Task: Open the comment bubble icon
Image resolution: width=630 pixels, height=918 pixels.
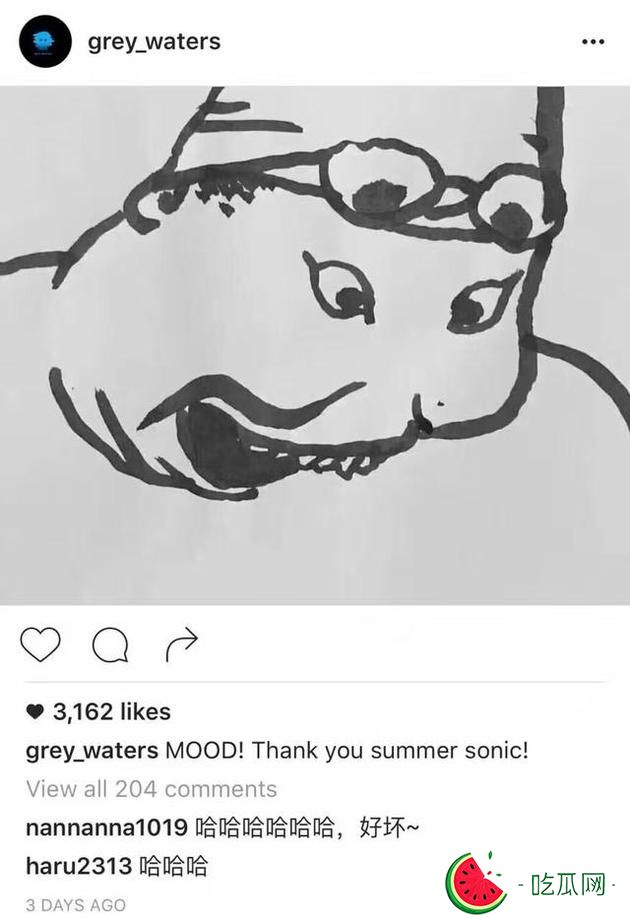Action: click(110, 646)
